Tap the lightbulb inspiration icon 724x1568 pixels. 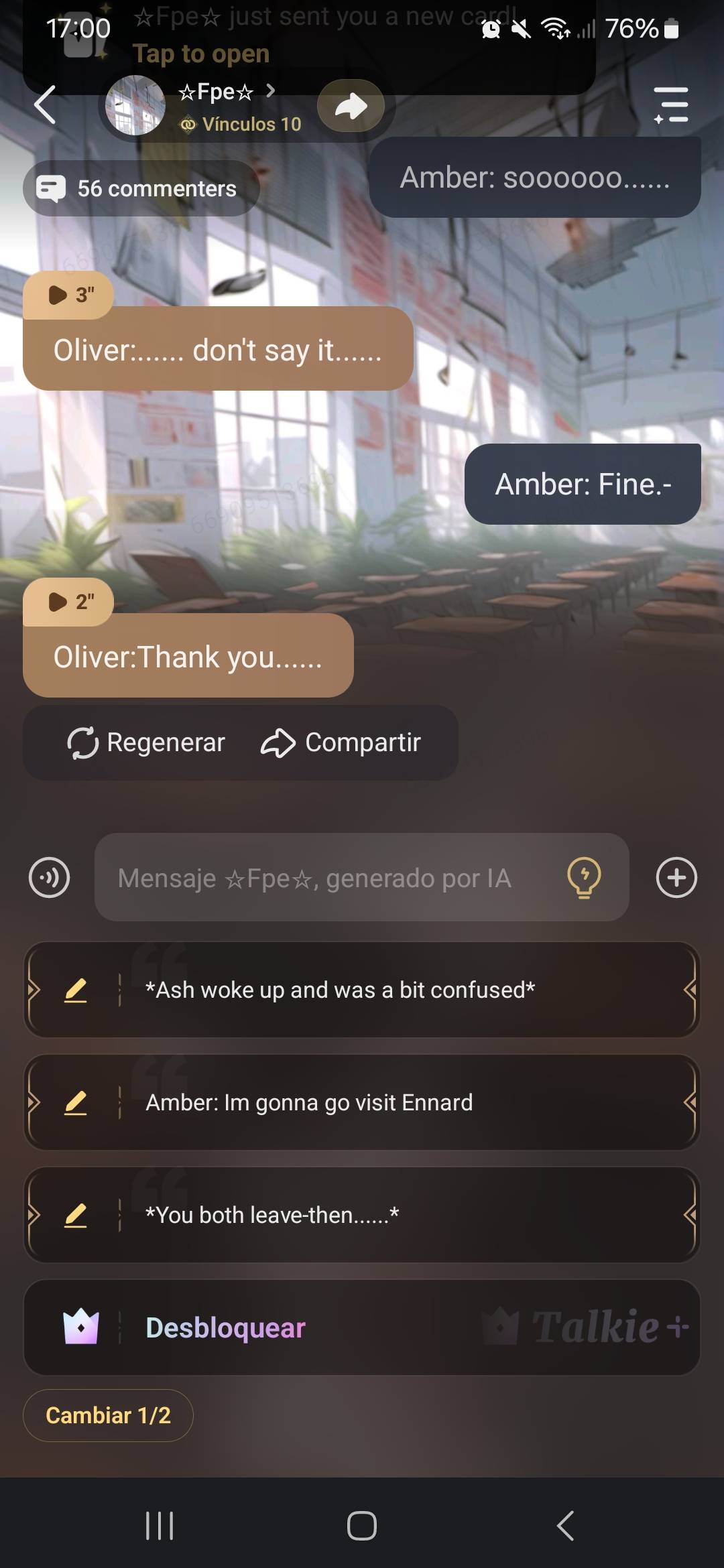584,877
